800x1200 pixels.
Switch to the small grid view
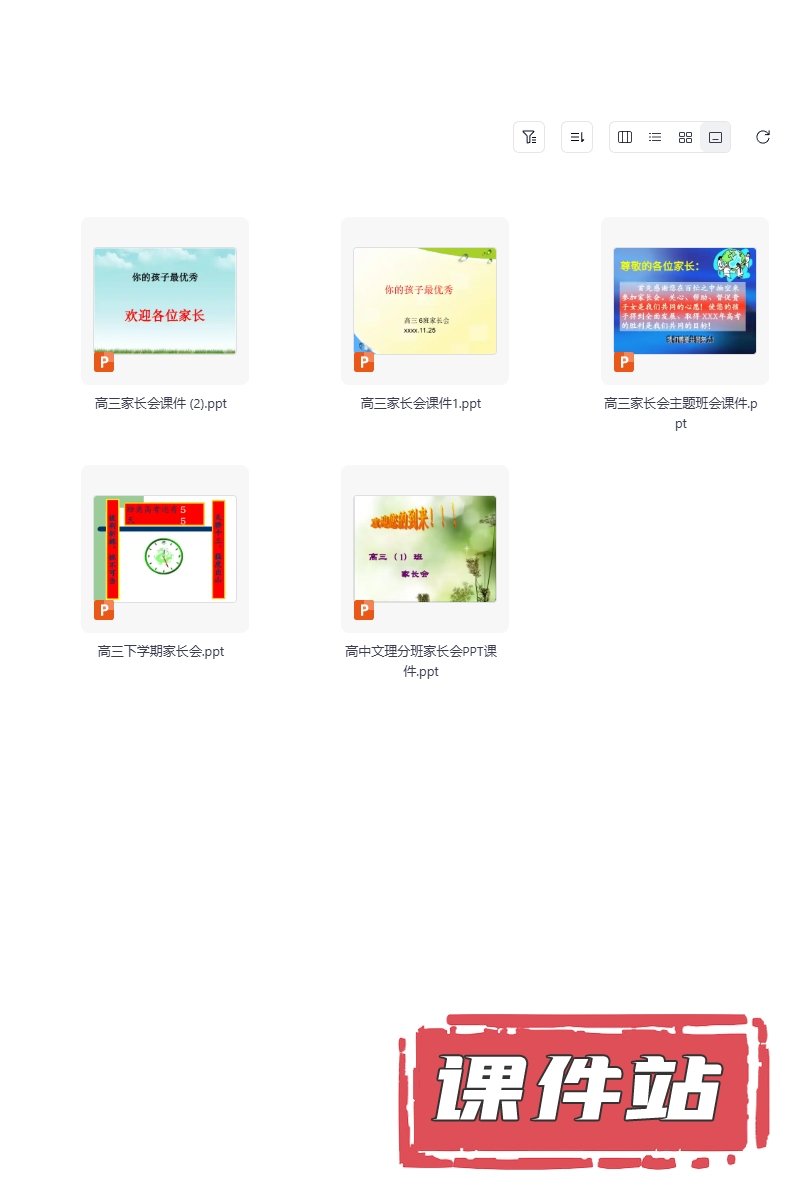pyautogui.click(x=685, y=137)
